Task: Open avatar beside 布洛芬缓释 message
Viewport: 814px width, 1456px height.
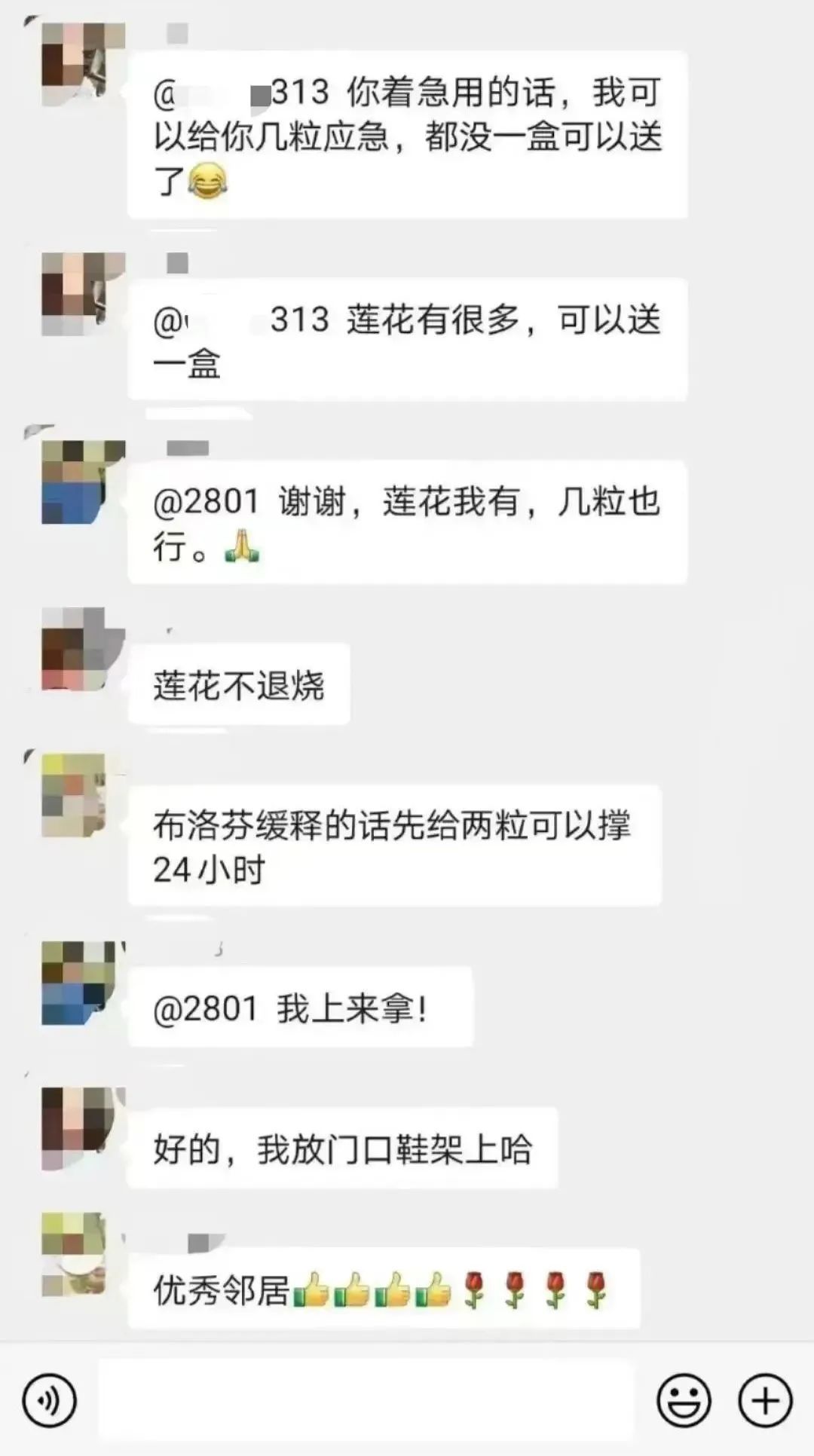Action: click(x=75, y=795)
